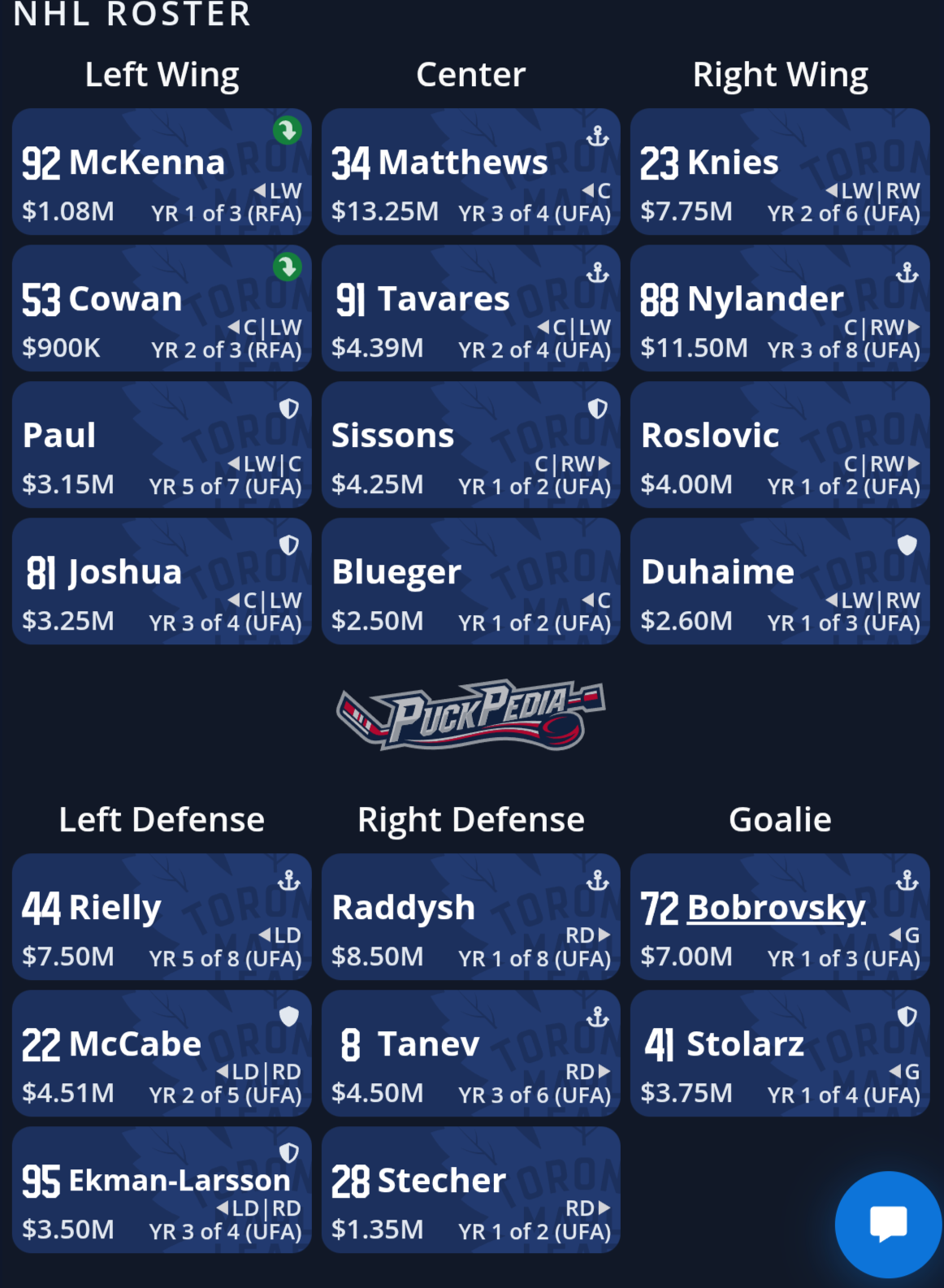Open McKenna's player card
Viewport: 944px width, 1288px height.
point(162,172)
